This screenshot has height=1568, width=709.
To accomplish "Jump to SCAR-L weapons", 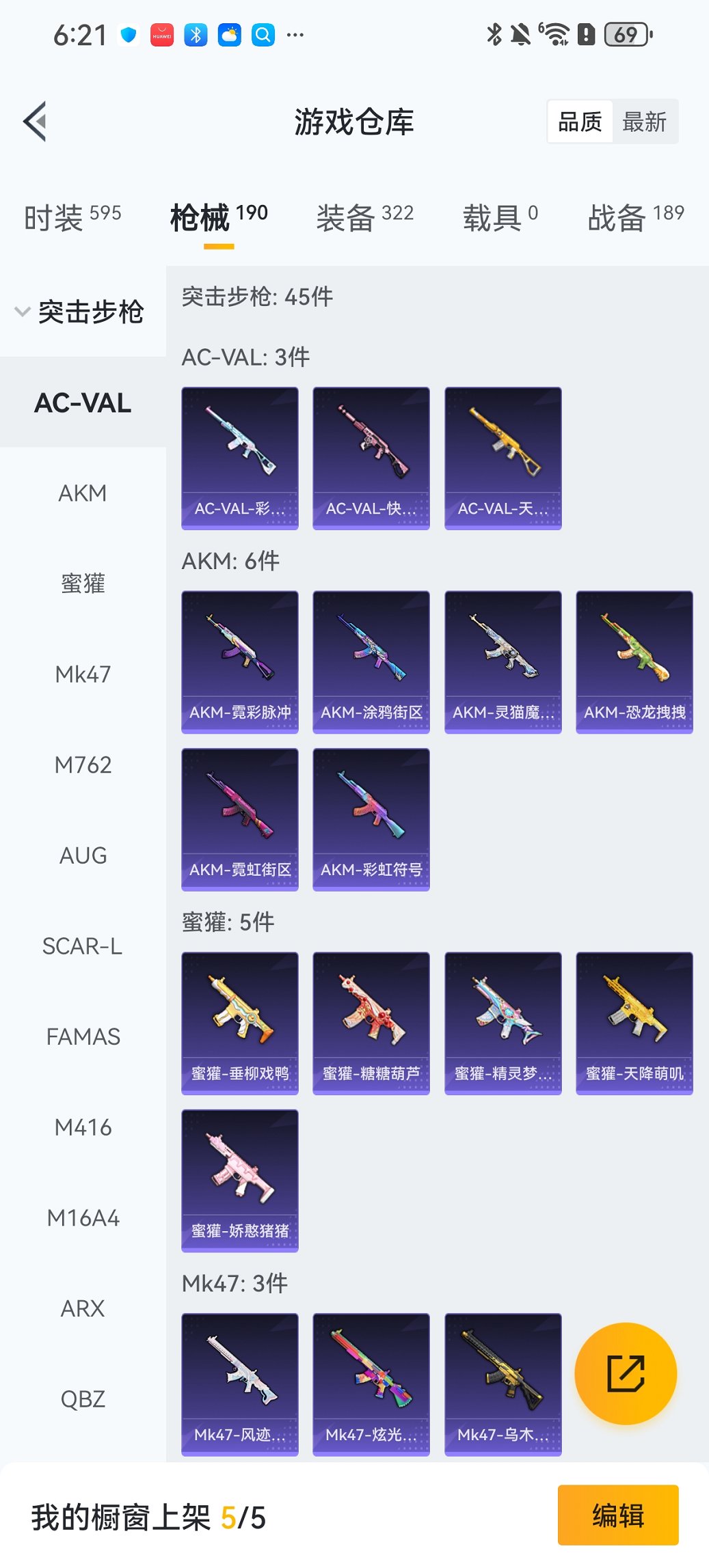I will click(83, 946).
